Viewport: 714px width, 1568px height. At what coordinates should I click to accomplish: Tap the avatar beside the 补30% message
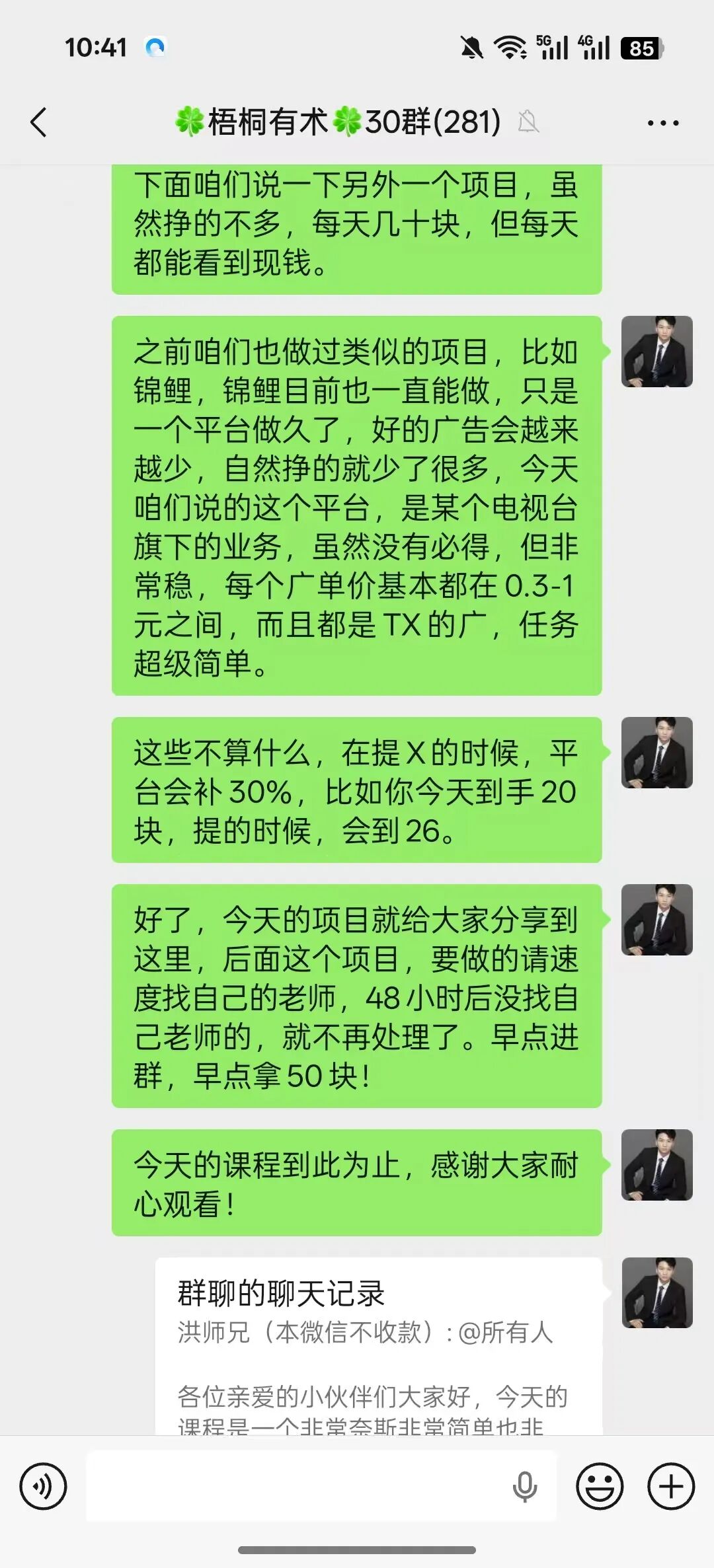coord(656,753)
